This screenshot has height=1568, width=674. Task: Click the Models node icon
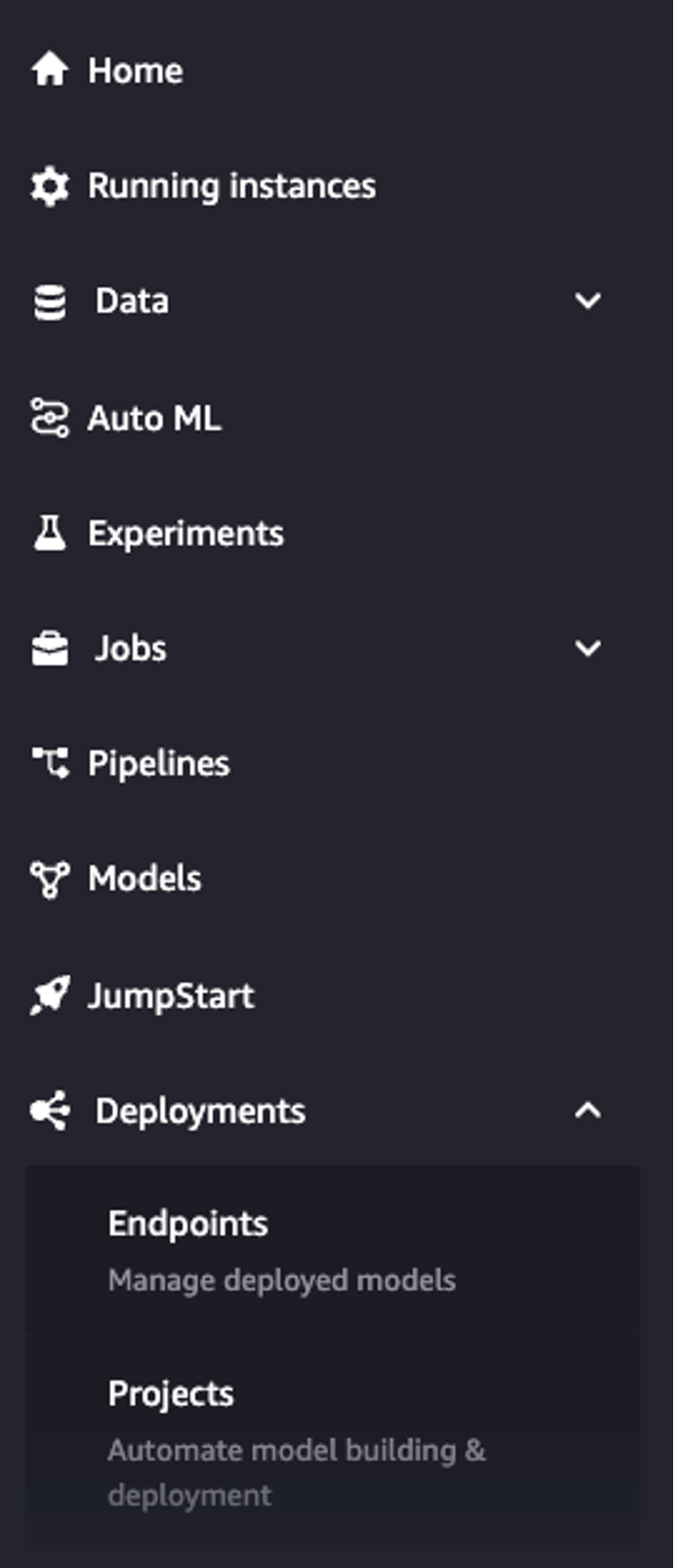pos(49,878)
